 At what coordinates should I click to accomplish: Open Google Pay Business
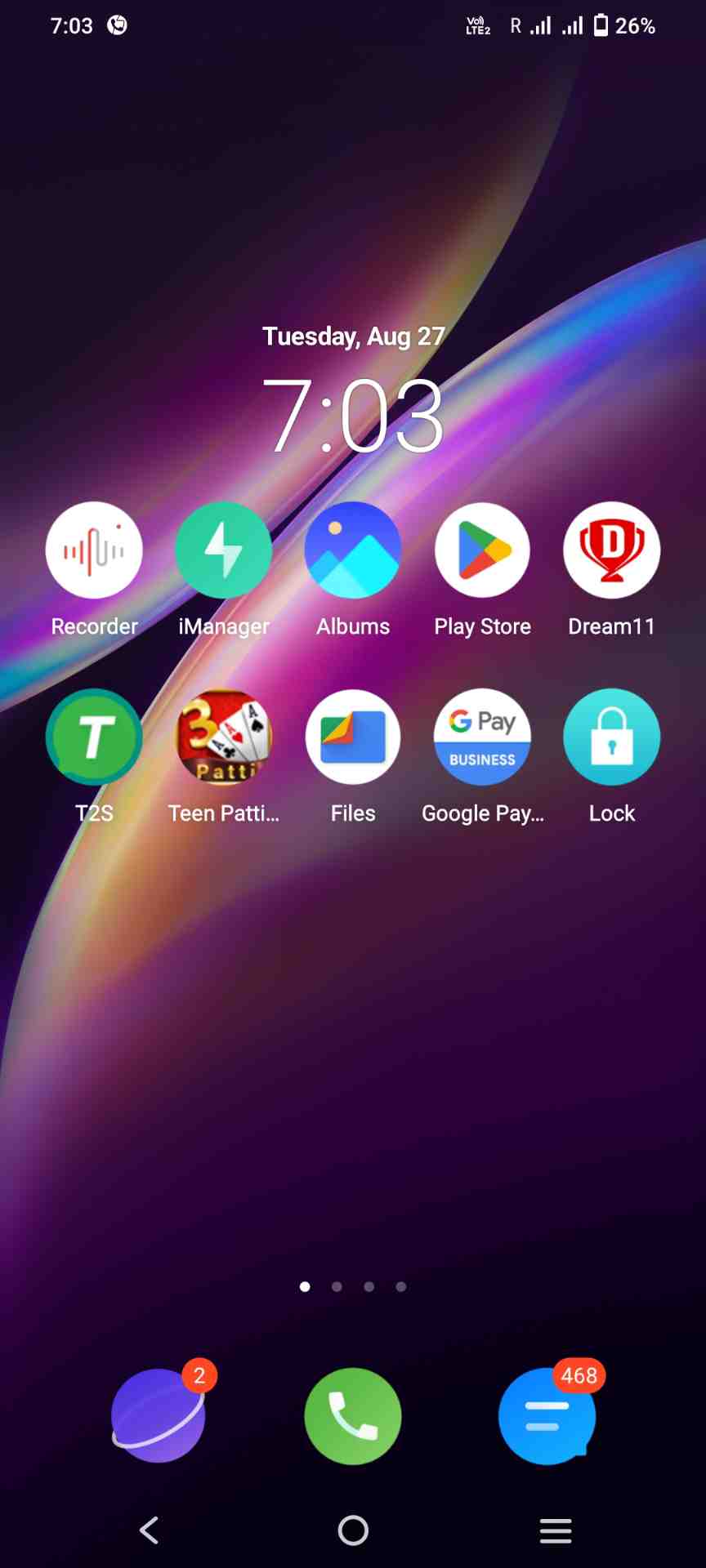482,737
